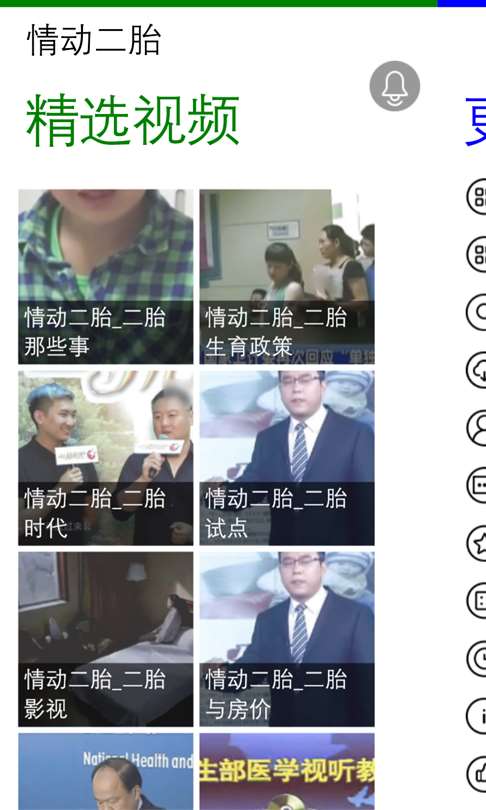Open the 二胎生育政策 video tile
Screen dimensions: 486x810
click(287, 277)
